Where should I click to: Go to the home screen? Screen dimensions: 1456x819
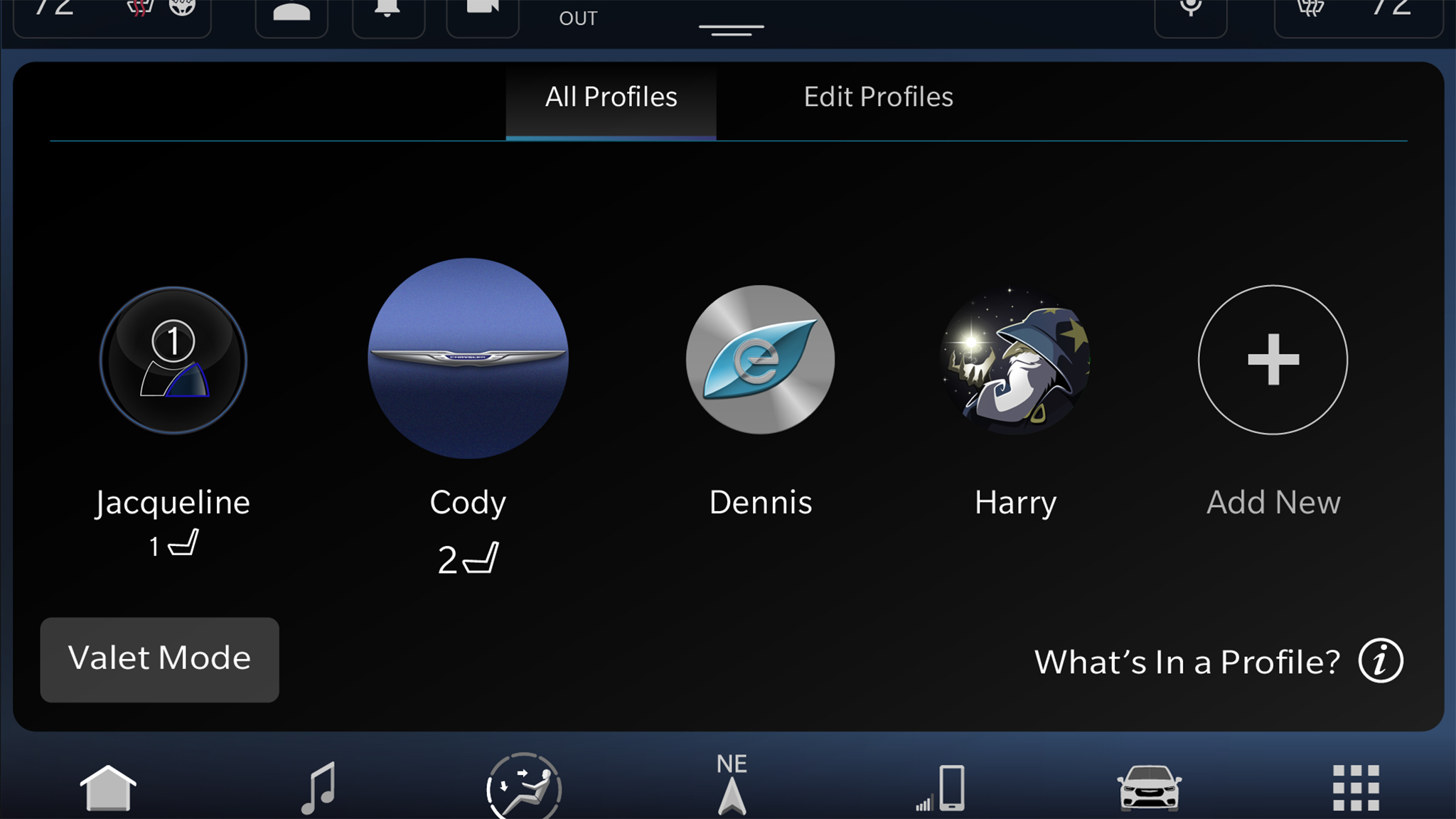pyautogui.click(x=108, y=788)
